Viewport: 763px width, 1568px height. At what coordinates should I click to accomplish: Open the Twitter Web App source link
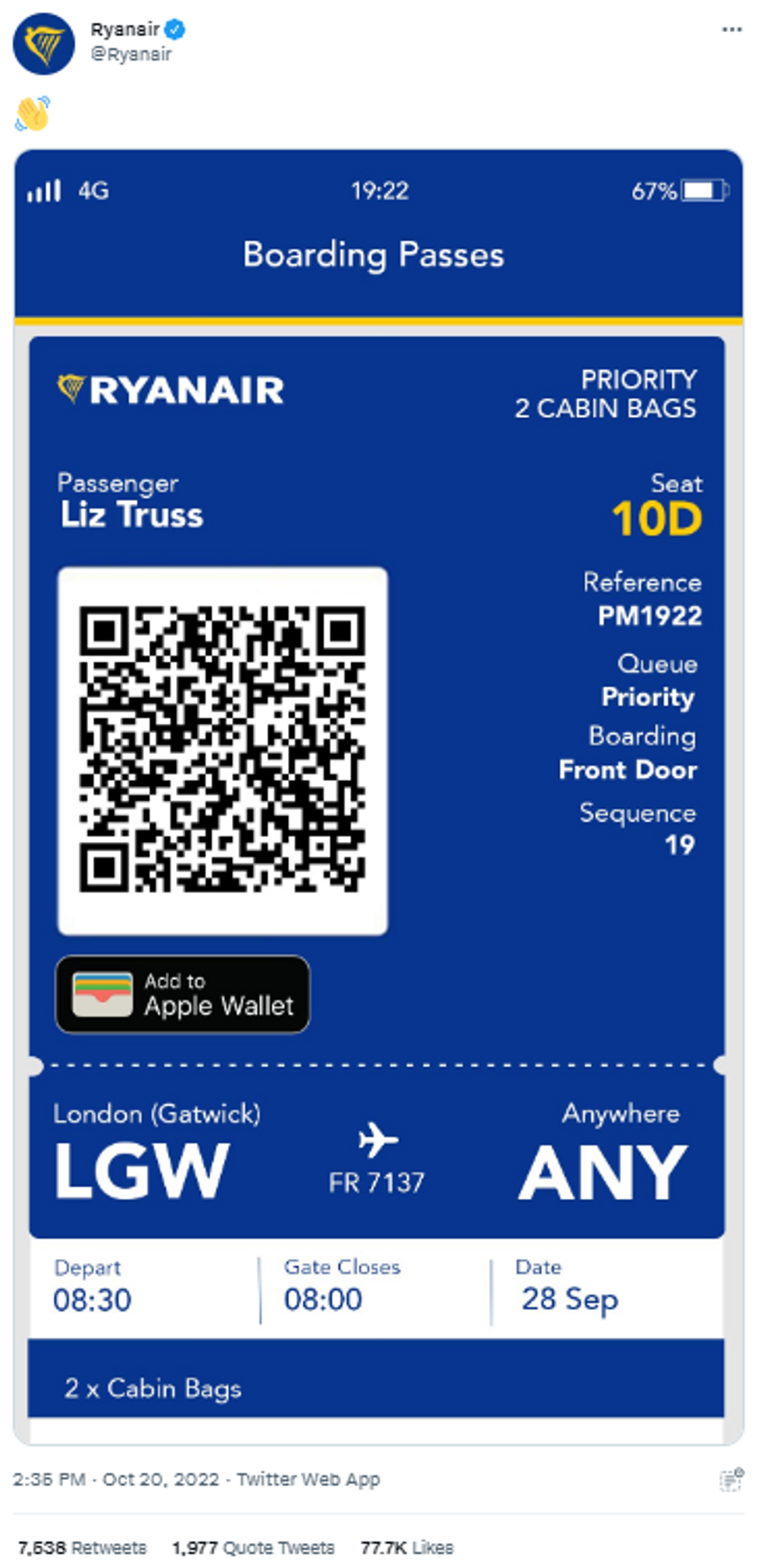click(308, 1479)
